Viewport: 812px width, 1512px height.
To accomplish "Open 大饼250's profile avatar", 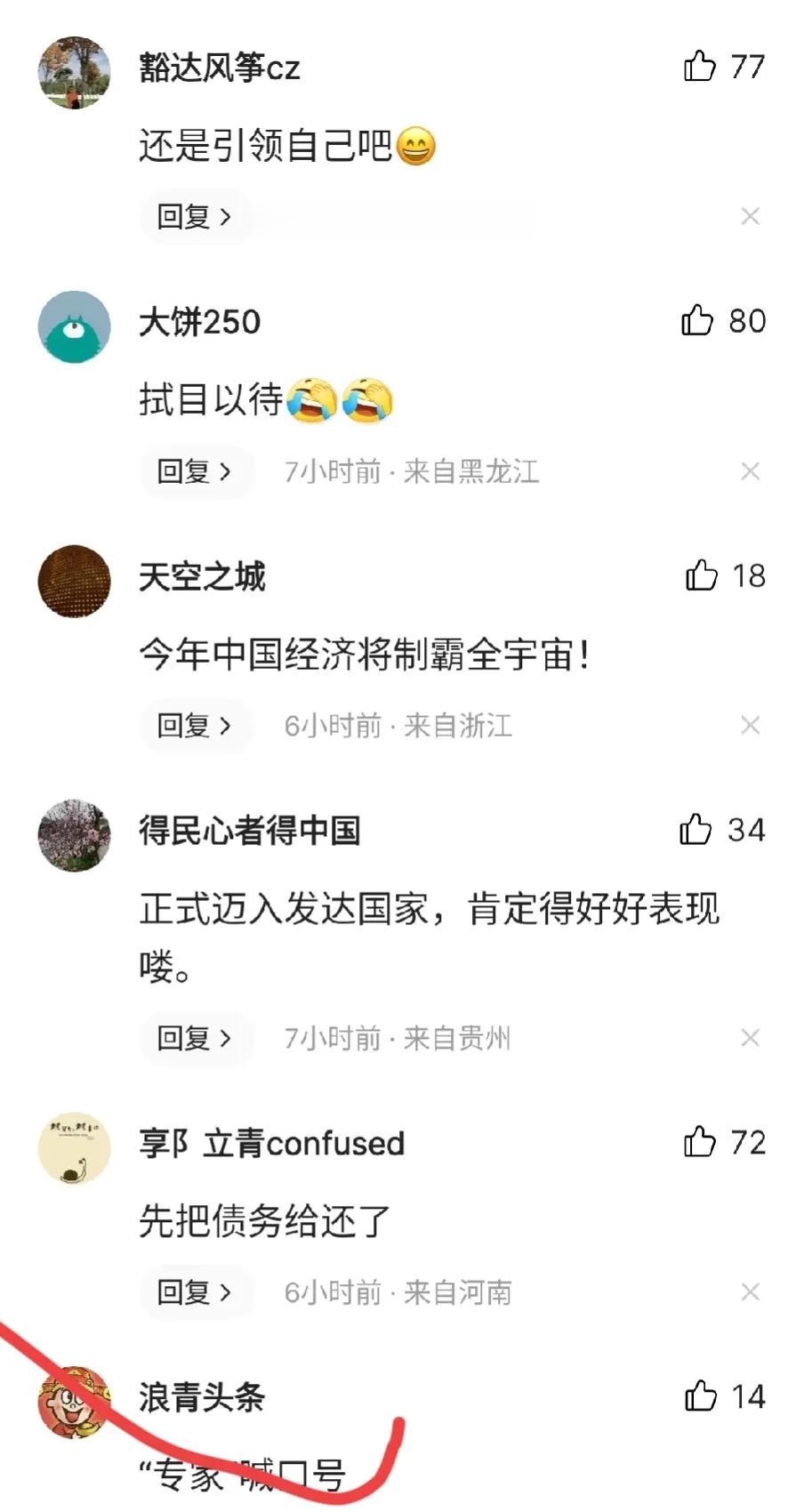I will click(x=75, y=326).
